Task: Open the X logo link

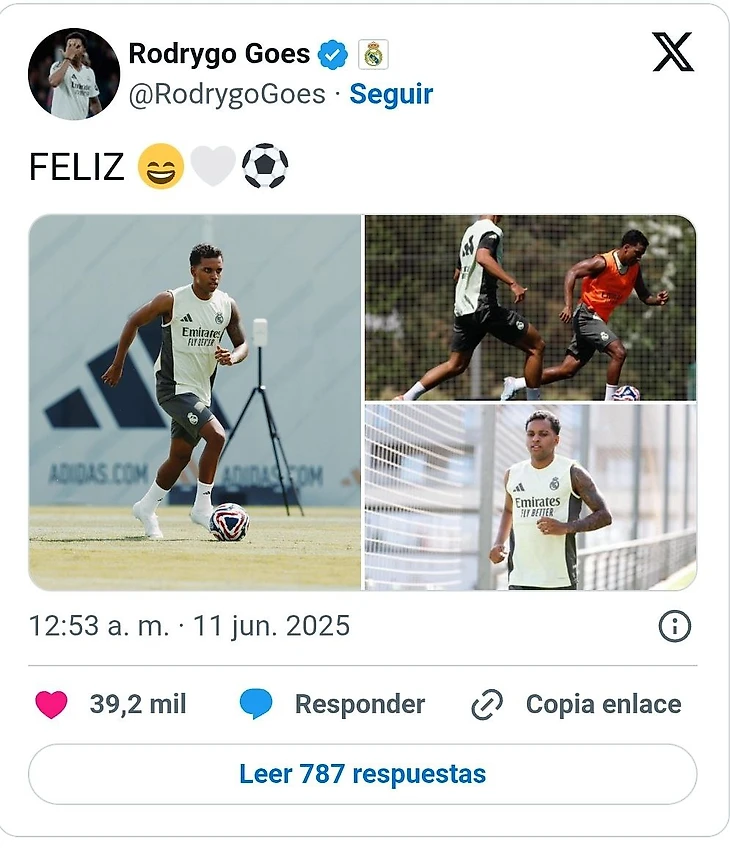Action: [672, 52]
